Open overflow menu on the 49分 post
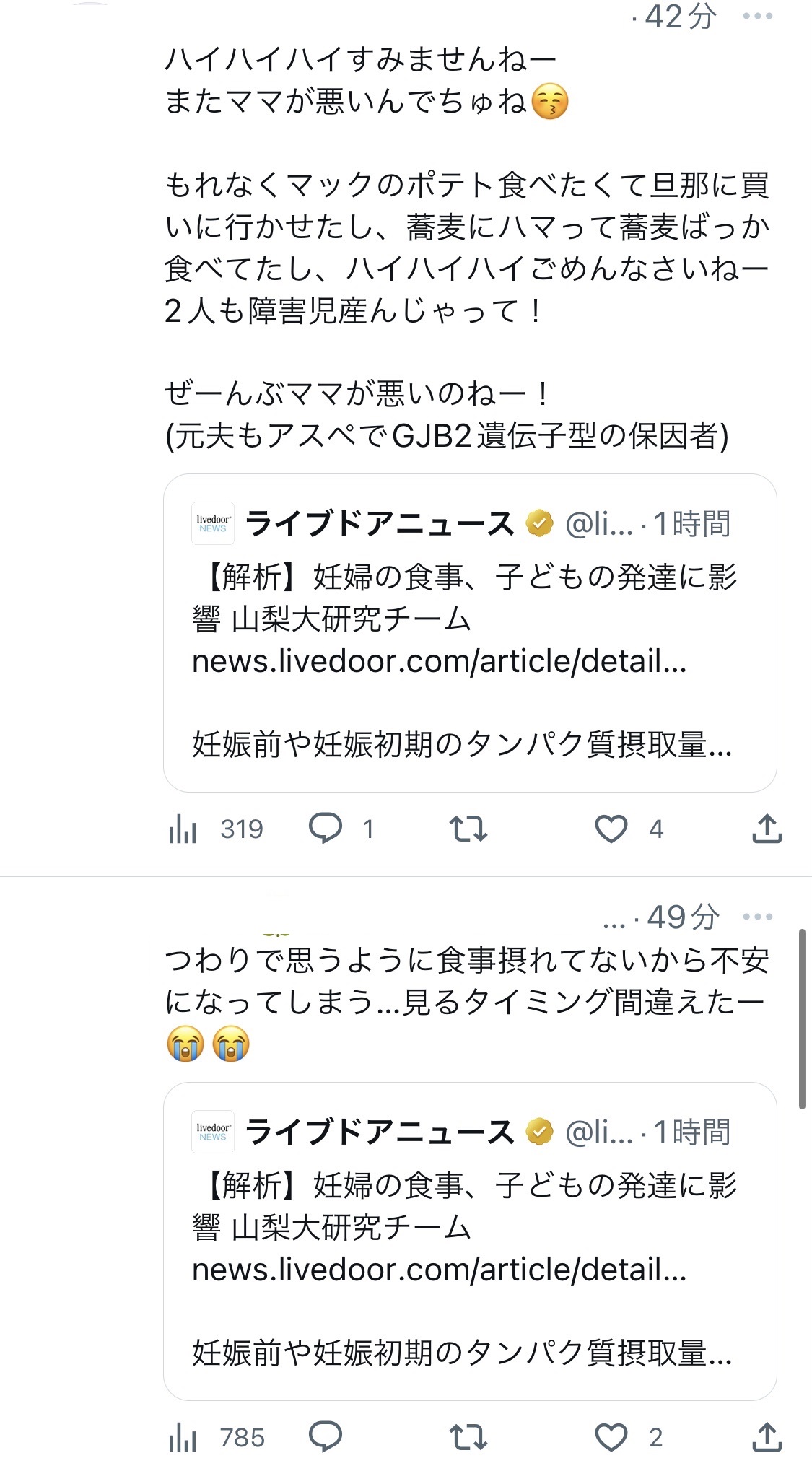Screen dimensions: 812x1458 757,917
